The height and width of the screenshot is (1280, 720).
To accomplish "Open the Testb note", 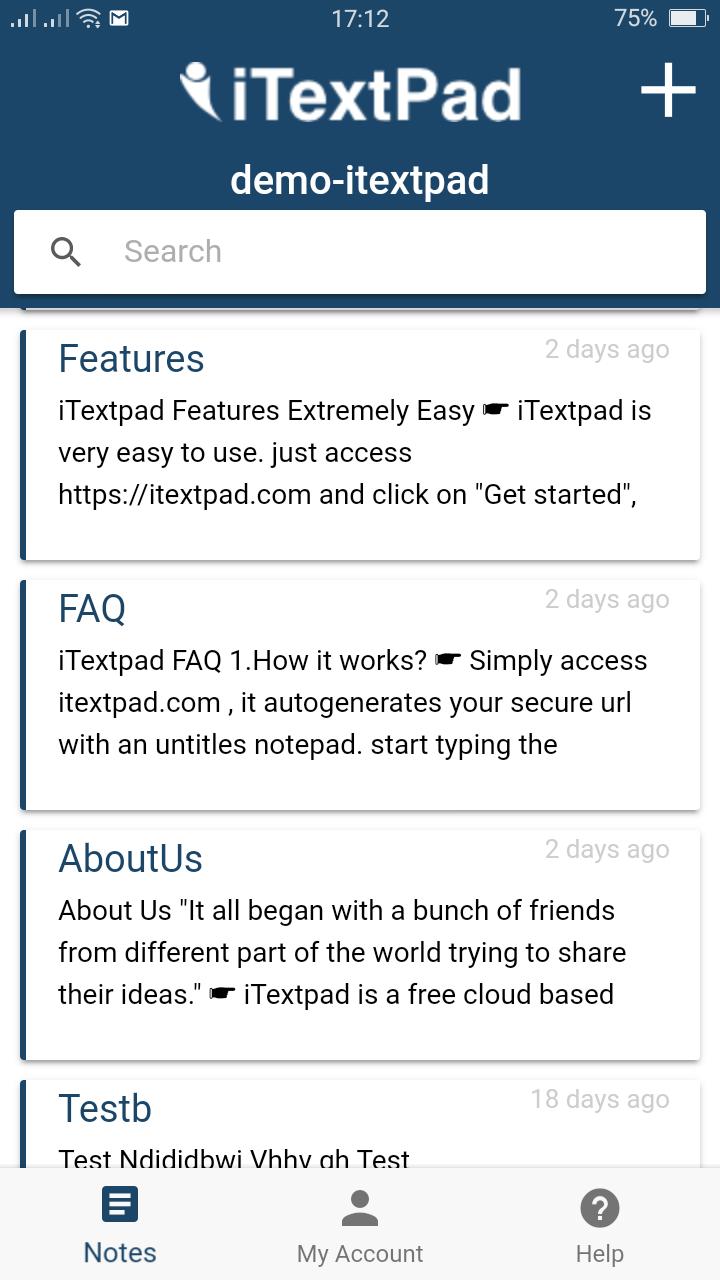I will (x=360, y=1125).
